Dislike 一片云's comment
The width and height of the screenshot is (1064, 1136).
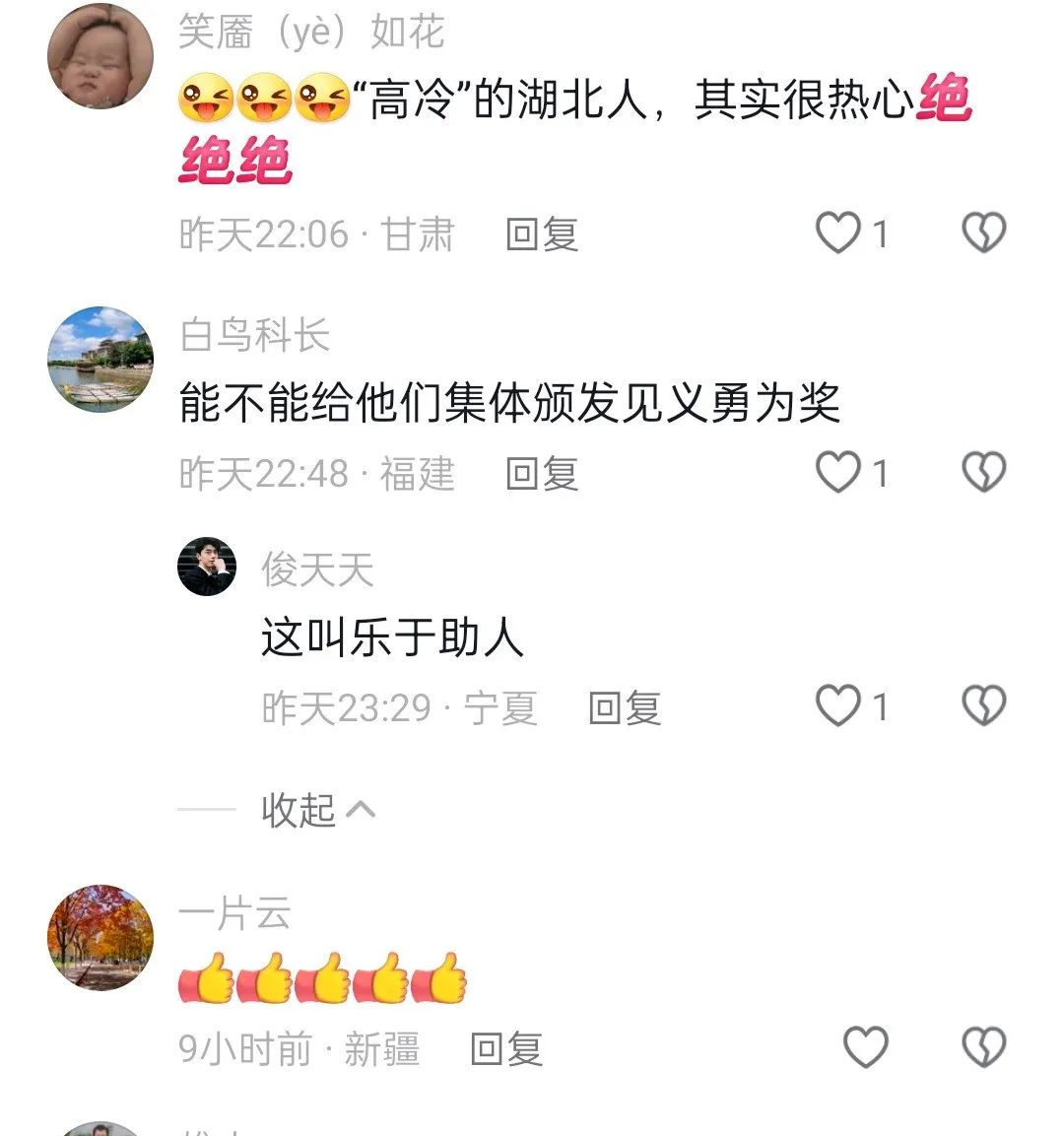pyautogui.click(x=983, y=1047)
